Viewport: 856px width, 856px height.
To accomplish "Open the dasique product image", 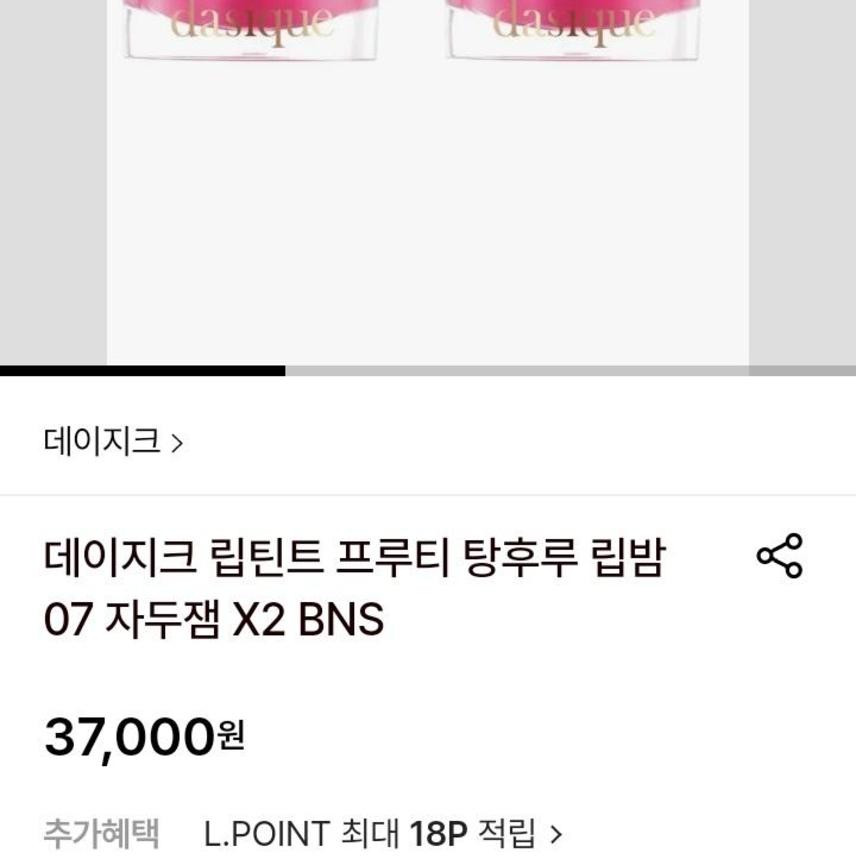I will click(x=428, y=180).
